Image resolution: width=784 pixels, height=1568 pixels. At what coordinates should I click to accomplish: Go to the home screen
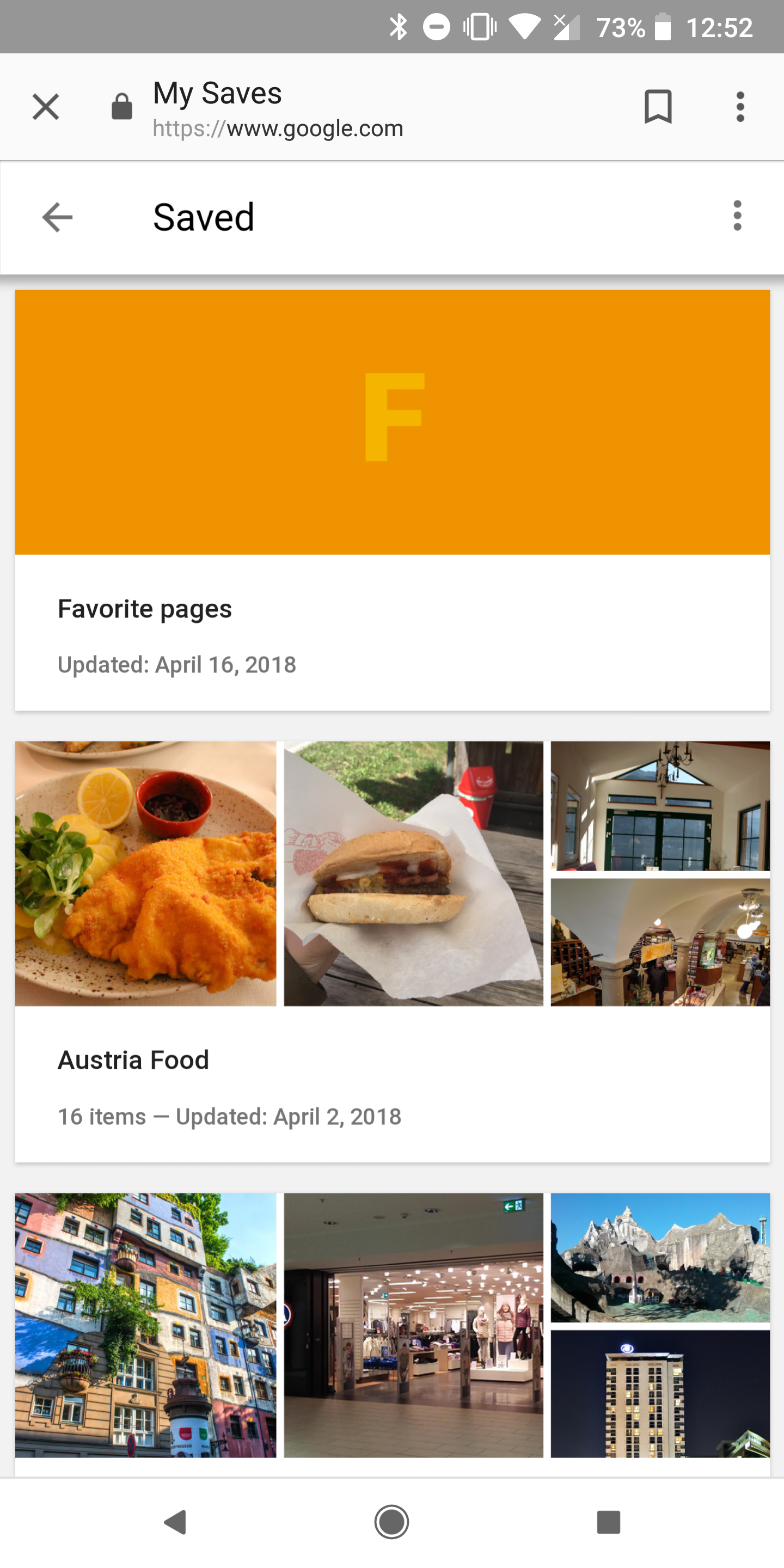(391, 1522)
